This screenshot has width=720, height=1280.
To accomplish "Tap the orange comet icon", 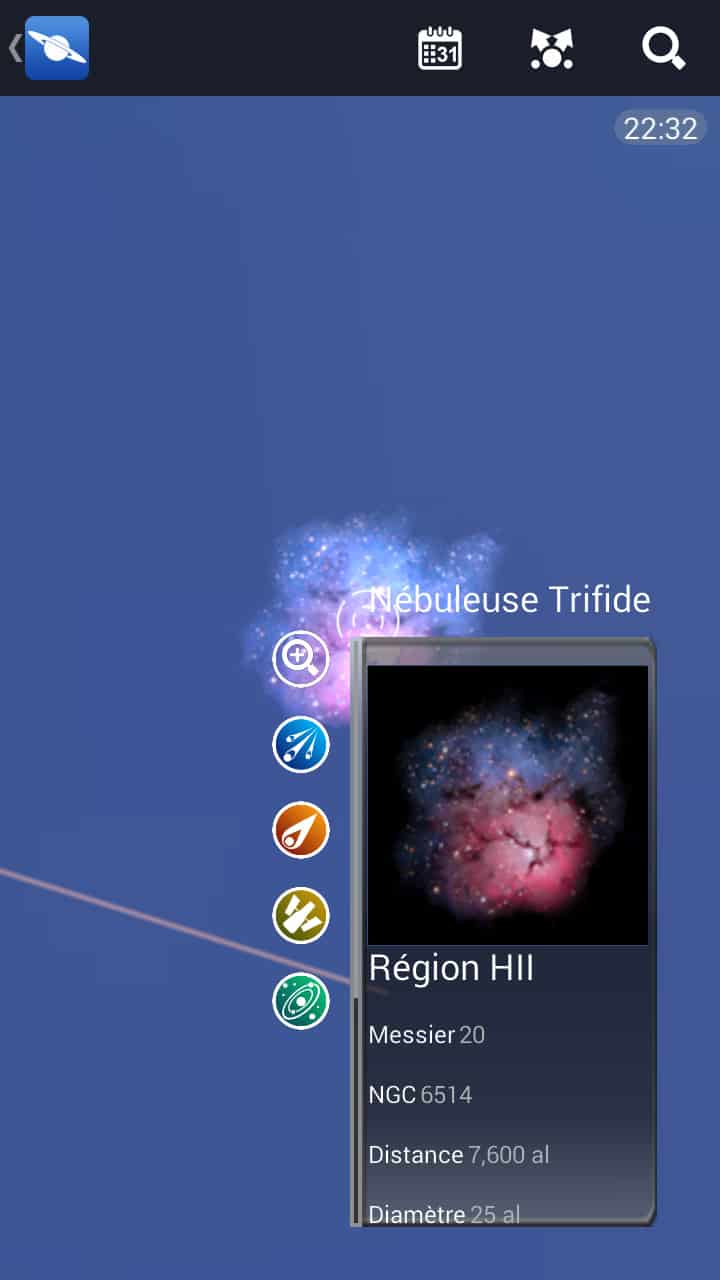I will click(301, 830).
